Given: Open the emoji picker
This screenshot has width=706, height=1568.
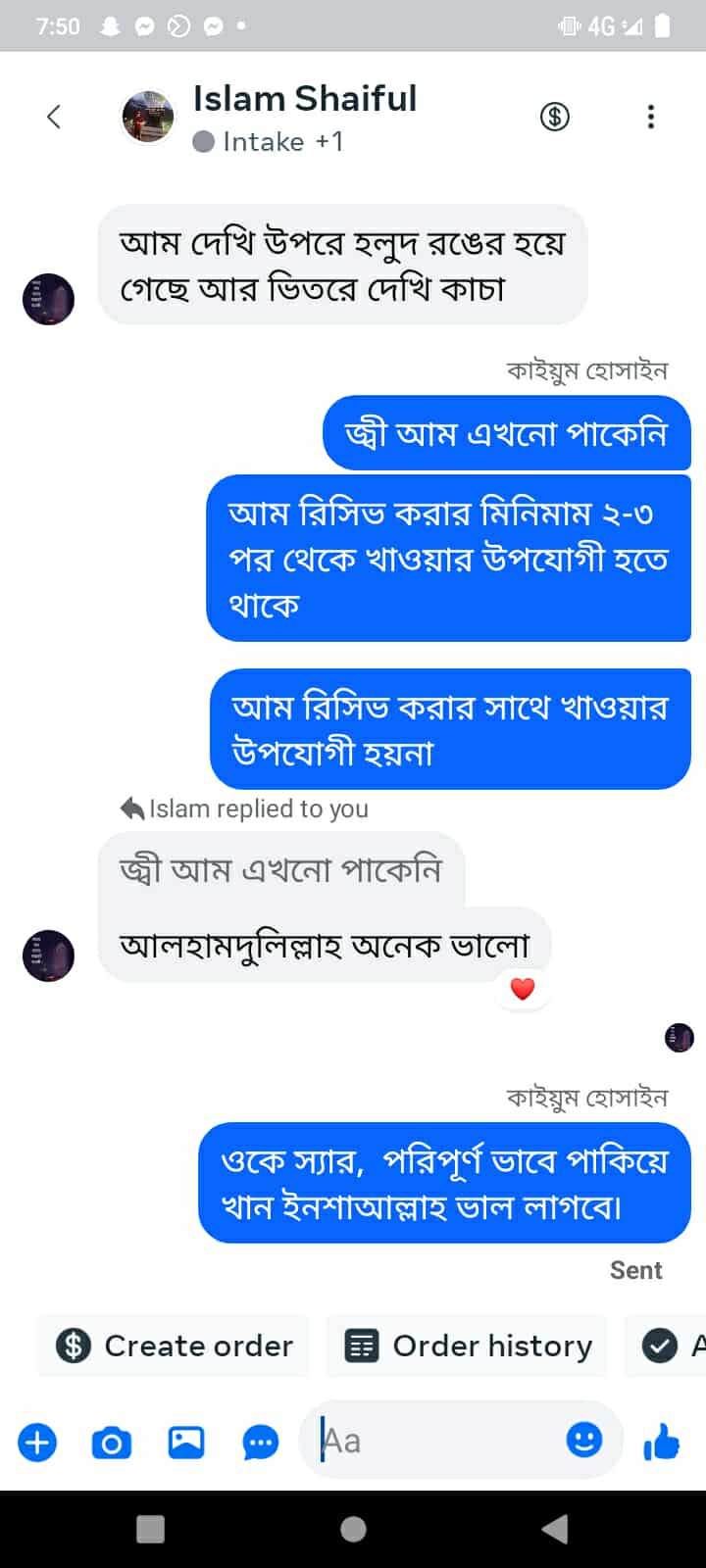Looking at the screenshot, I should 584,1440.
